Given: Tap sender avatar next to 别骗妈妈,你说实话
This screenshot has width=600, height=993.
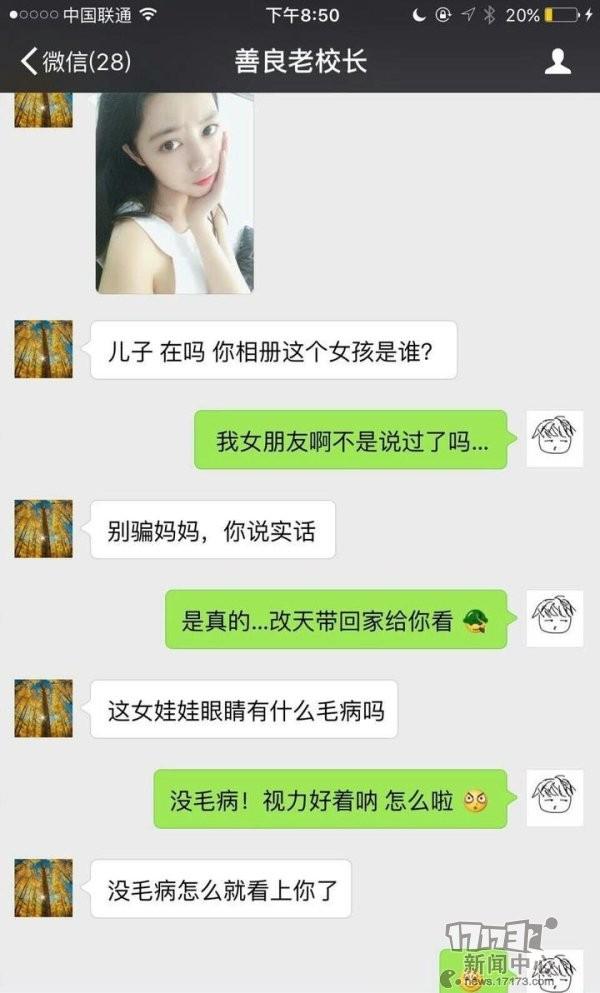Looking at the screenshot, I should [x=44, y=529].
